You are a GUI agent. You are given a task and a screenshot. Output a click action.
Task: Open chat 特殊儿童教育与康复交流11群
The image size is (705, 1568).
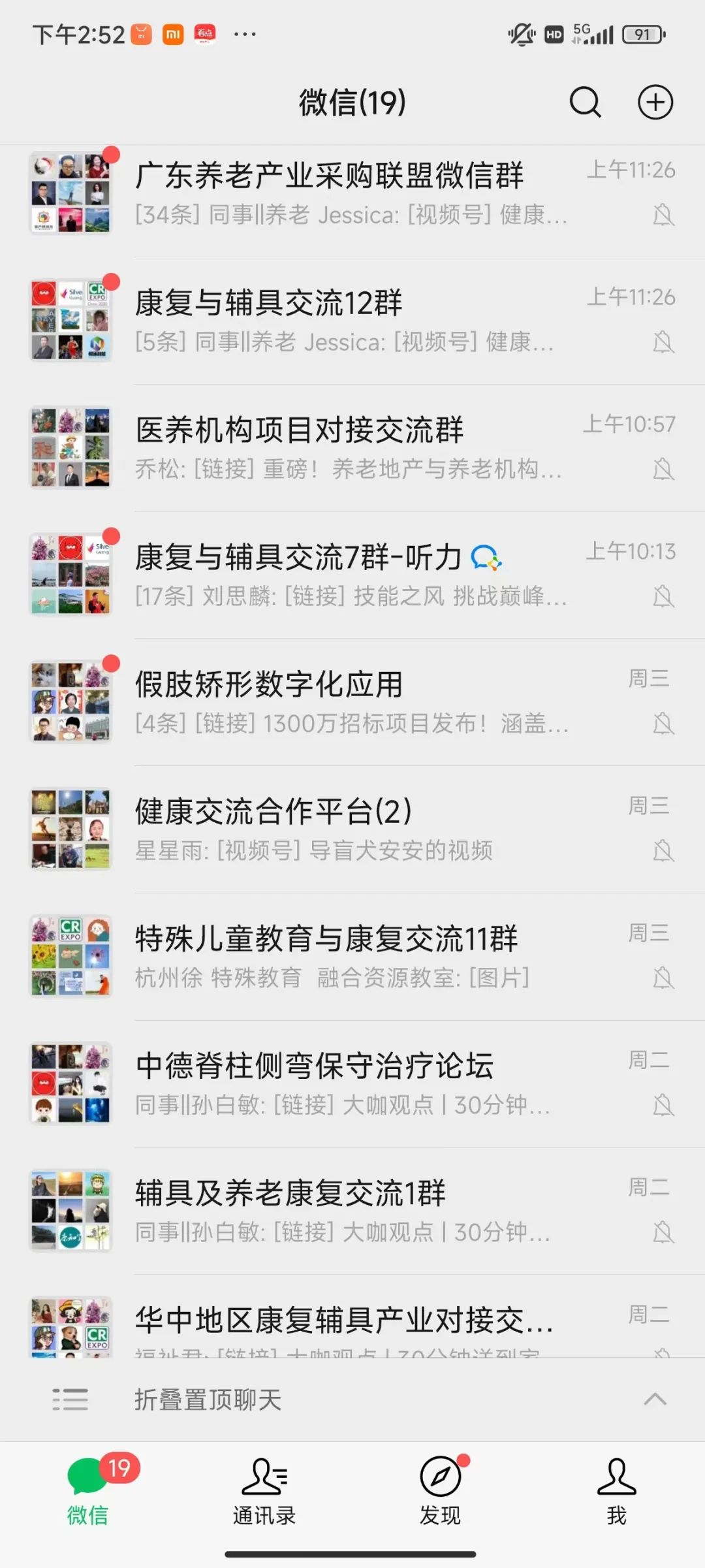[x=352, y=957]
